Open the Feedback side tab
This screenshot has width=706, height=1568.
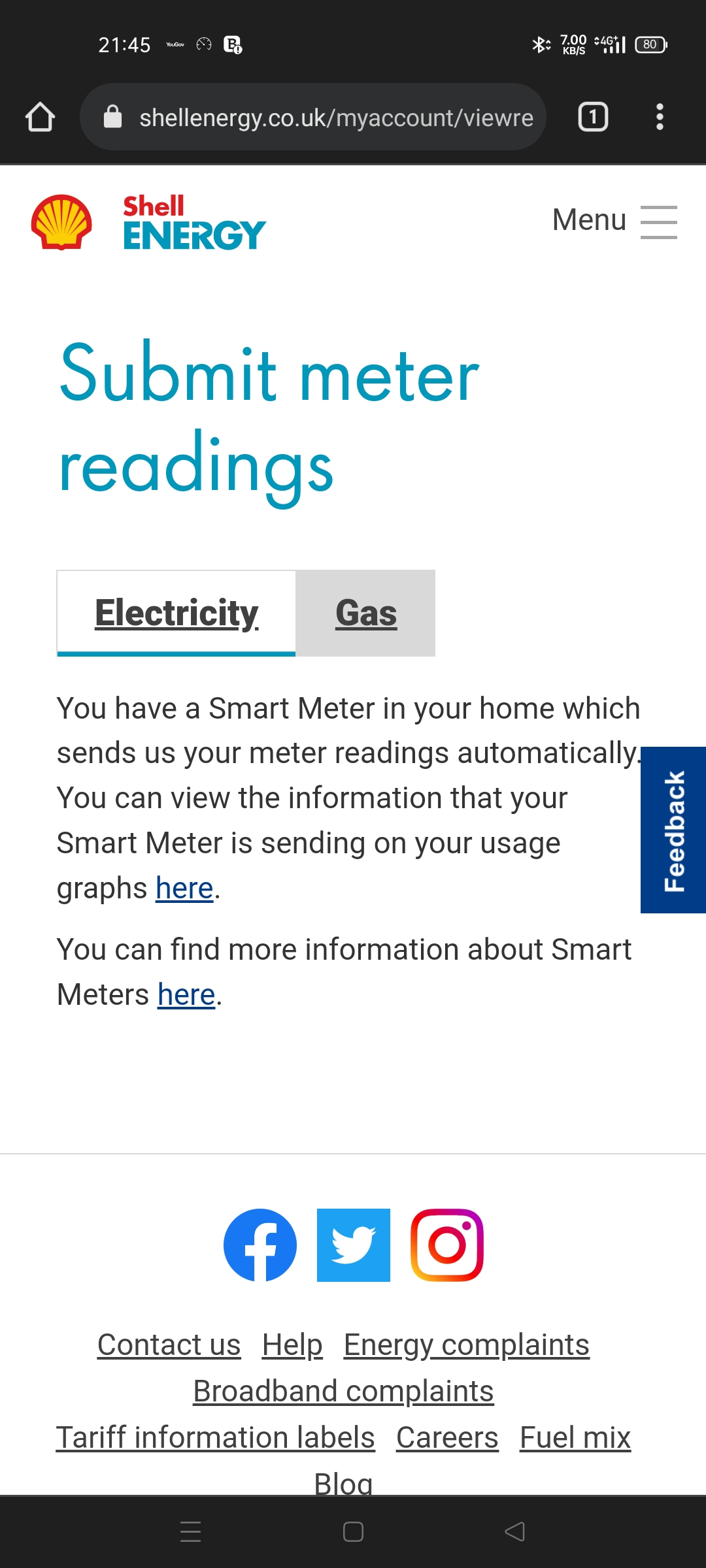coord(673,830)
